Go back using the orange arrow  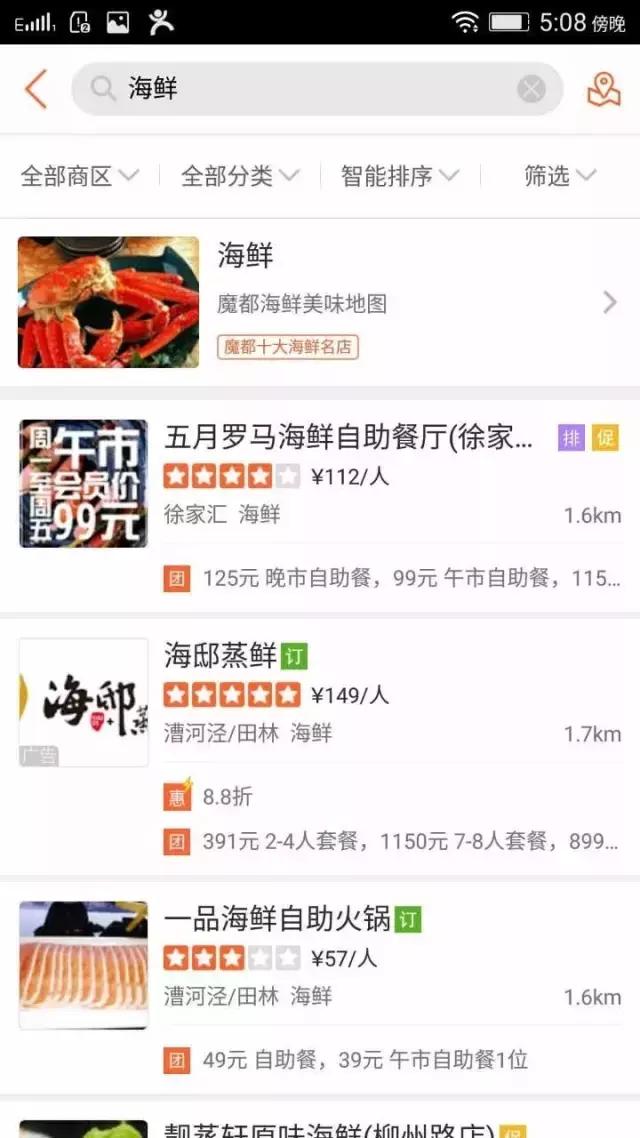tap(36, 89)
